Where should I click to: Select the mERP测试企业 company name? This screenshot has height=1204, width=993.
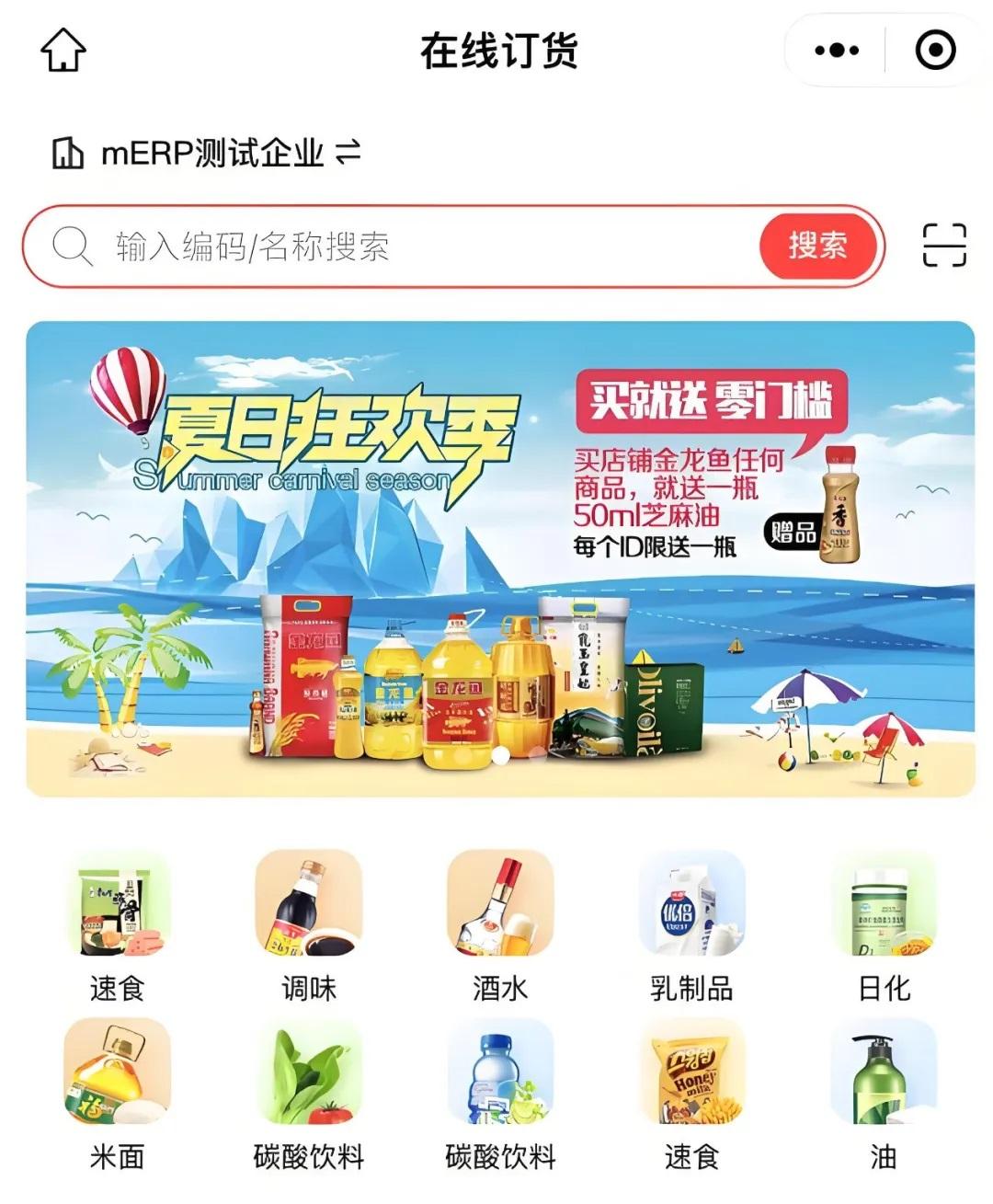221,153
